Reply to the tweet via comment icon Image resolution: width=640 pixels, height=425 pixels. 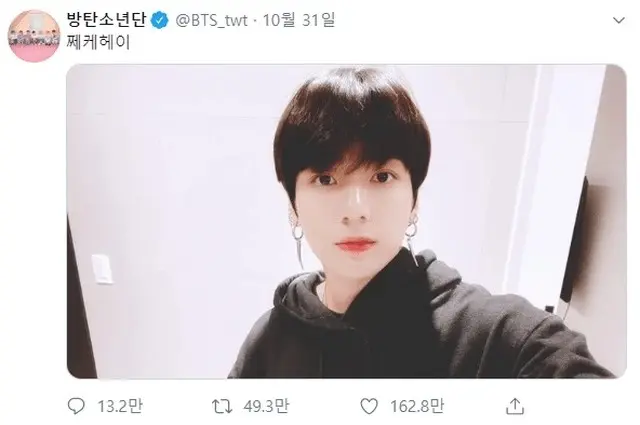tap(78, 405)
